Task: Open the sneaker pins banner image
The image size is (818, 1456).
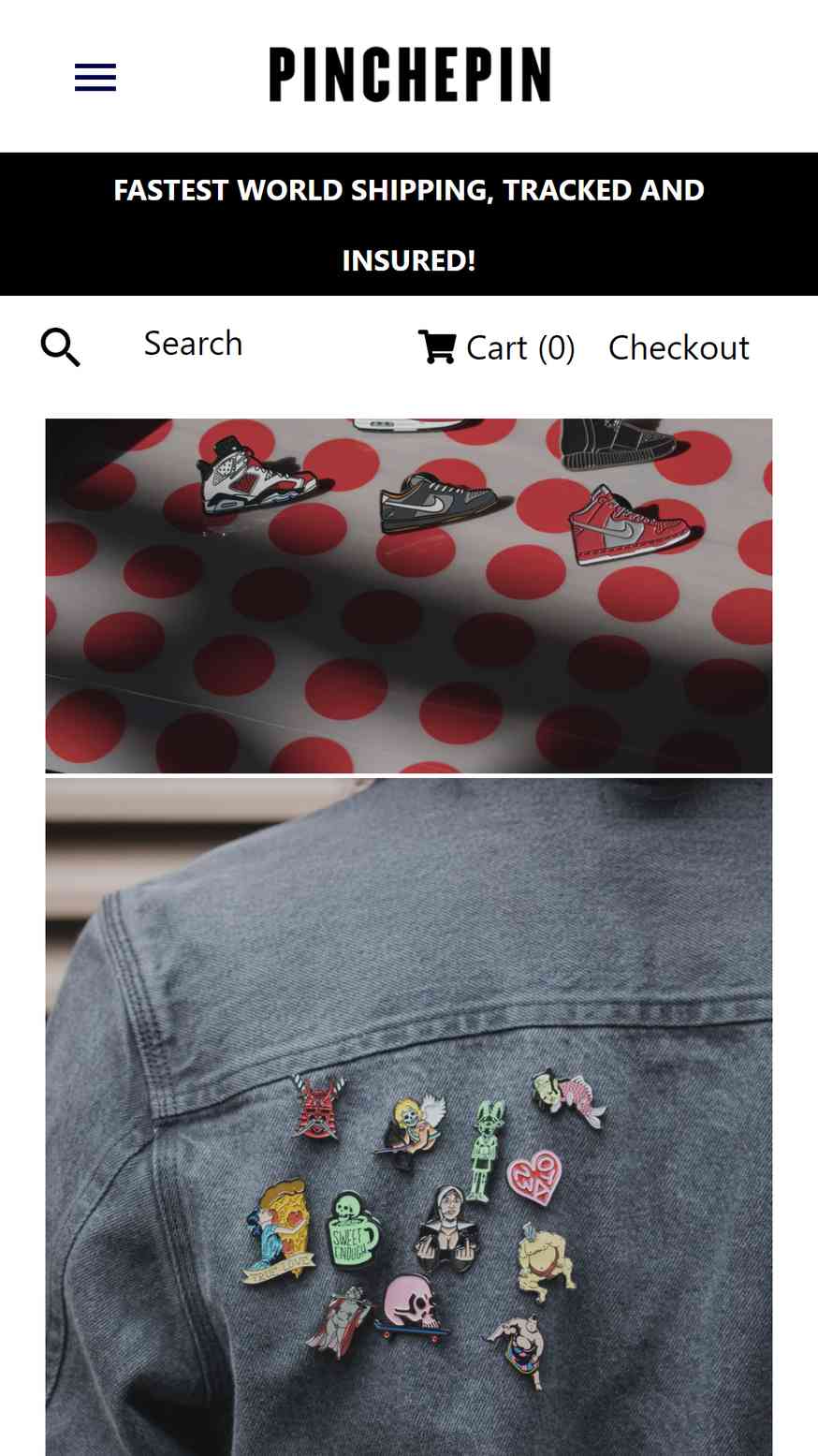Action: (409, 596)
